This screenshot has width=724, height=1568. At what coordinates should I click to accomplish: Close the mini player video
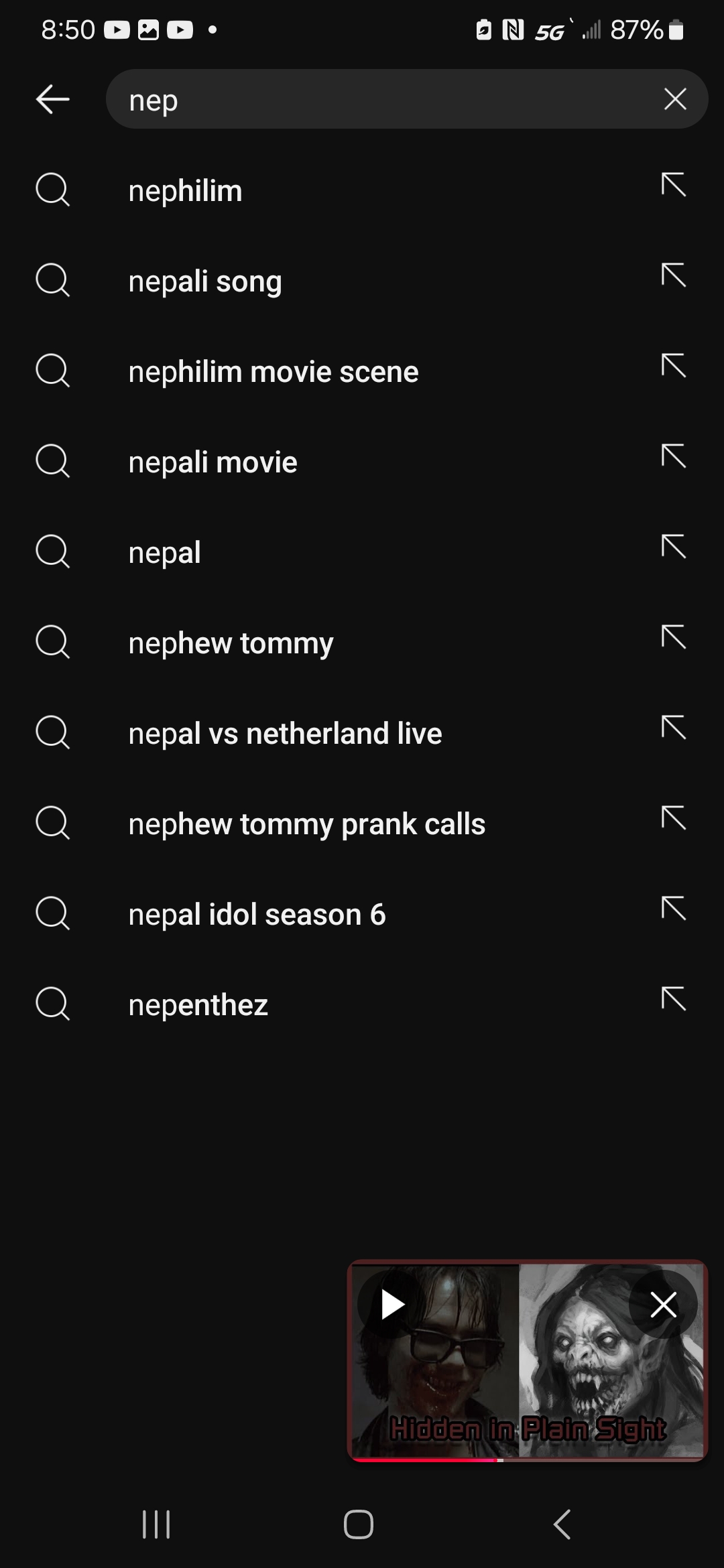click(x=663, y=1305)
